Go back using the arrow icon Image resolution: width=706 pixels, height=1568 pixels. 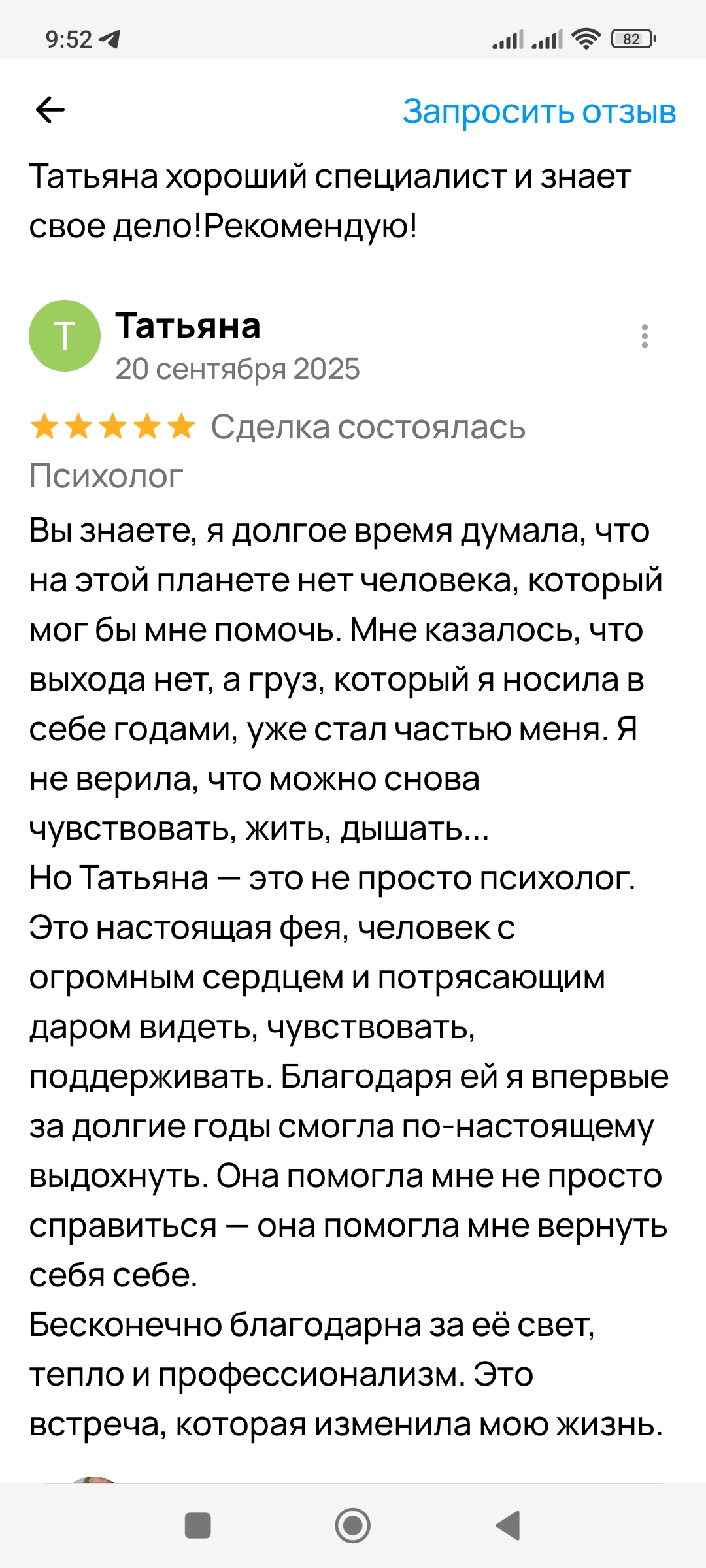coord(50,110)
